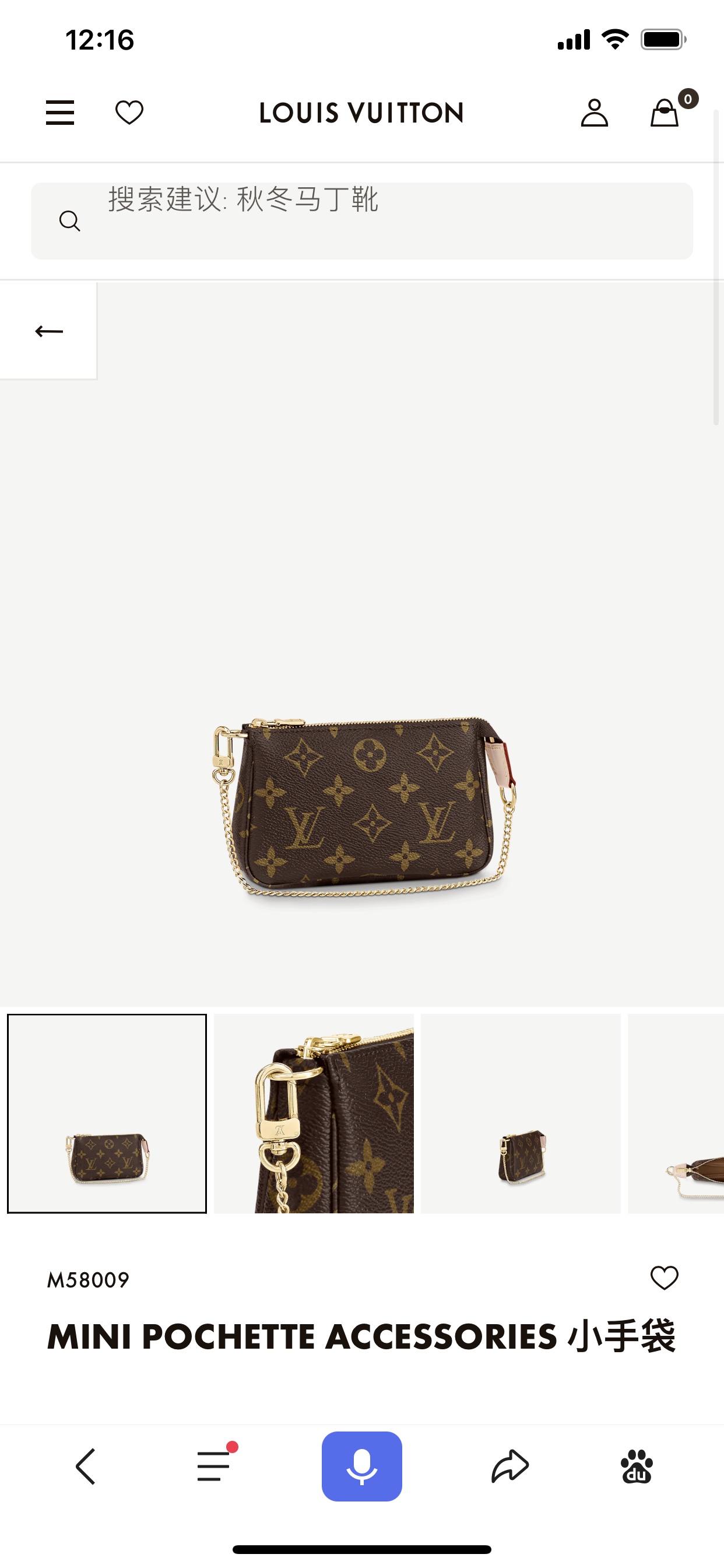Open the Baidu home paw icon

pos(637,1466)
